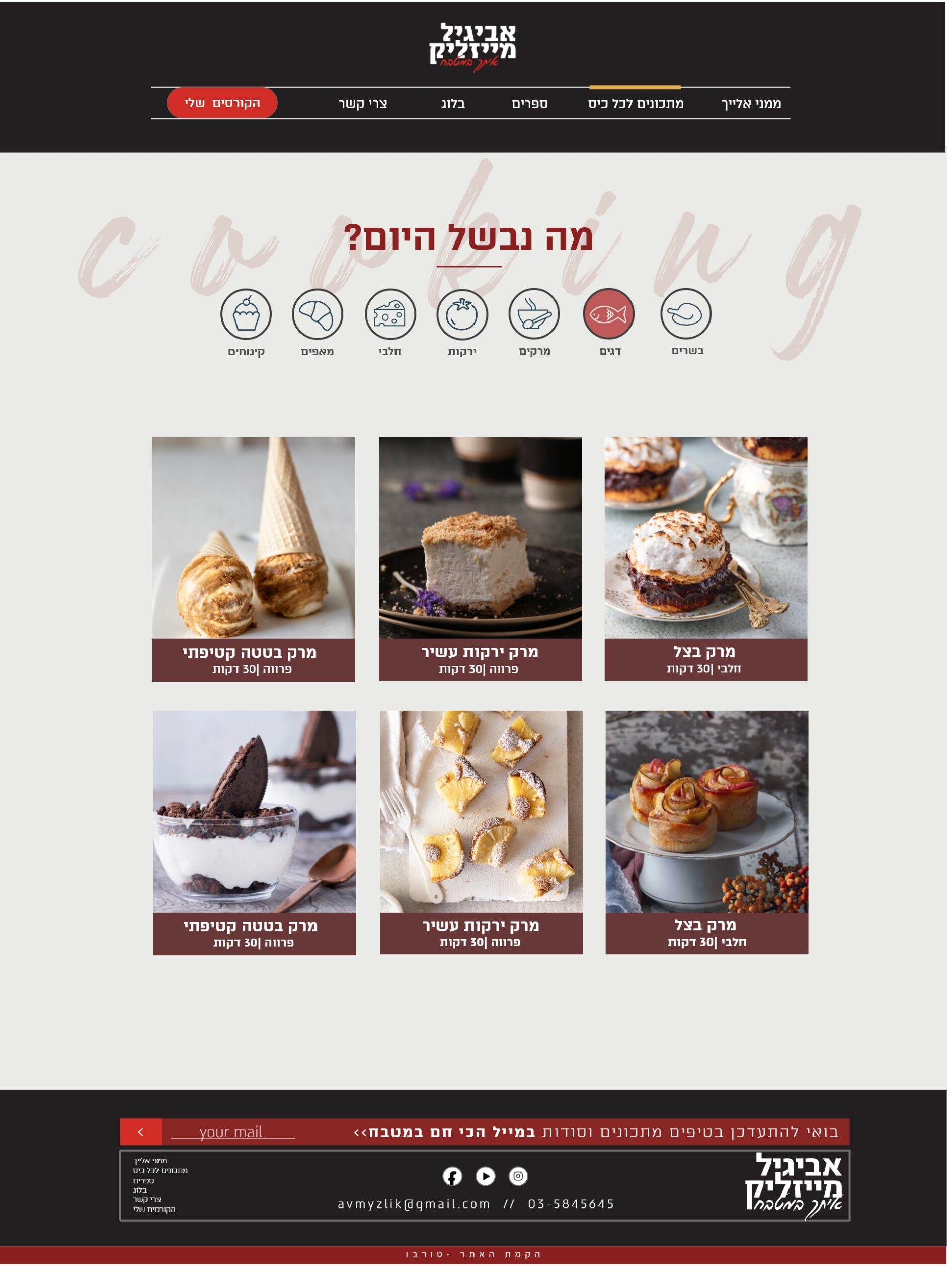Open the recipe card with ice cream cones
This screenshot has width=947, height=1288.
tap(254, 559)
